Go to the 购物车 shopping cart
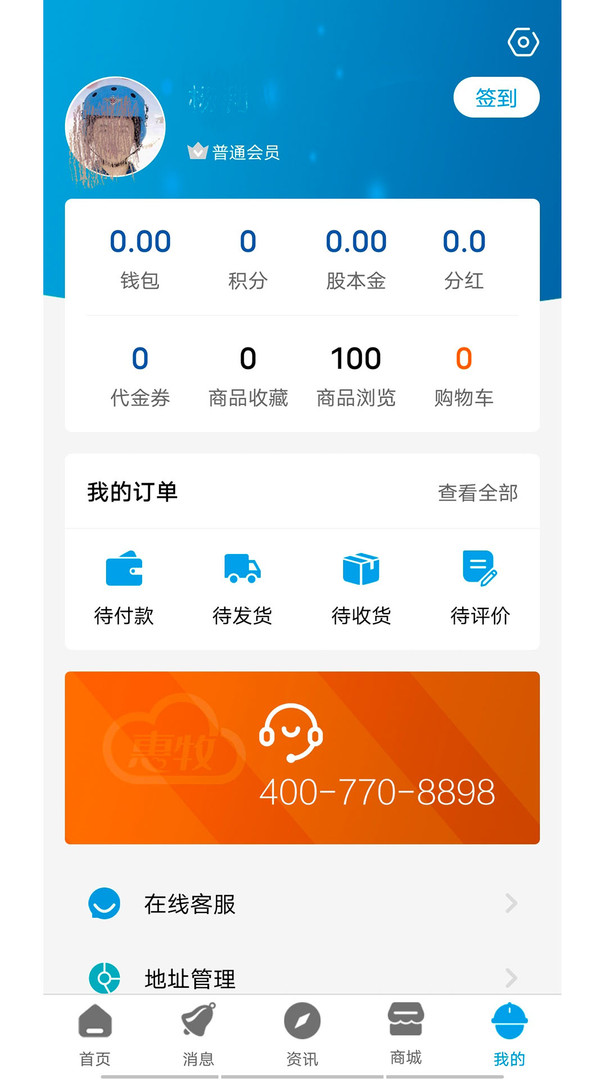This screenshot has height=1080, width=607. click(464, 375)
